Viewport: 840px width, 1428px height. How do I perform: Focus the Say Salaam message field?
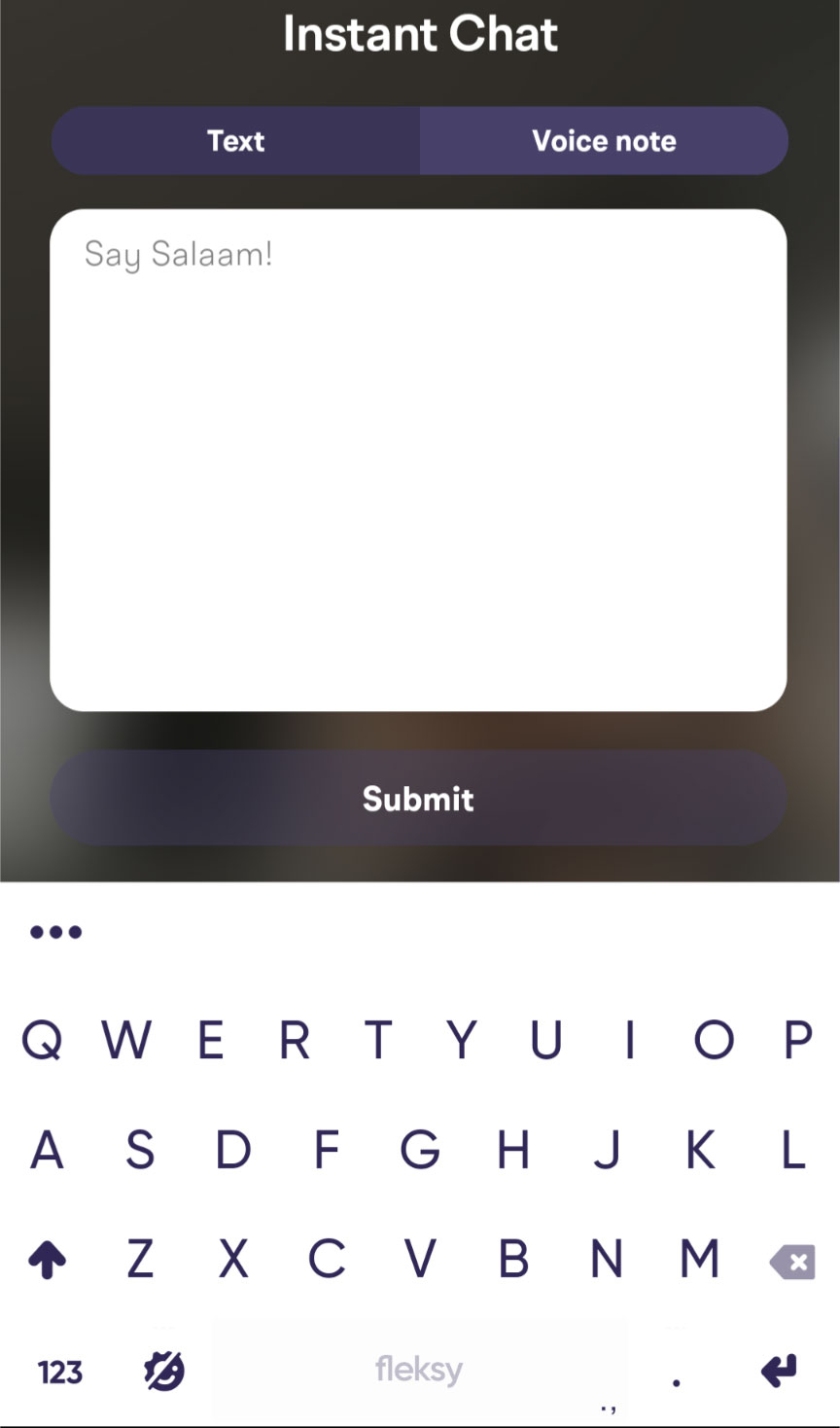click(418, 460)
